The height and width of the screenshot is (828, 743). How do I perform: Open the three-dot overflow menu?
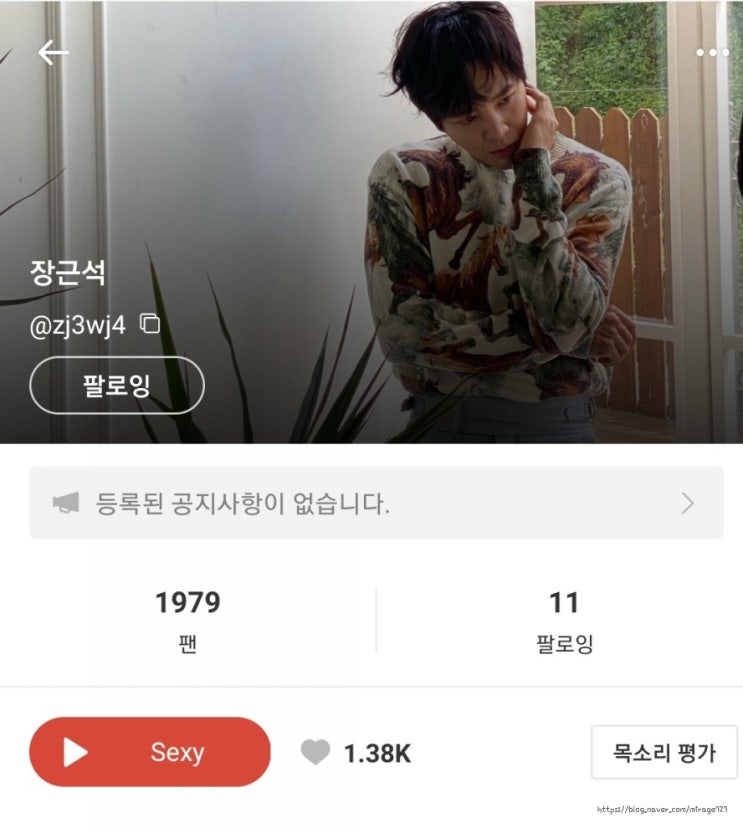[x=712, y=53]
